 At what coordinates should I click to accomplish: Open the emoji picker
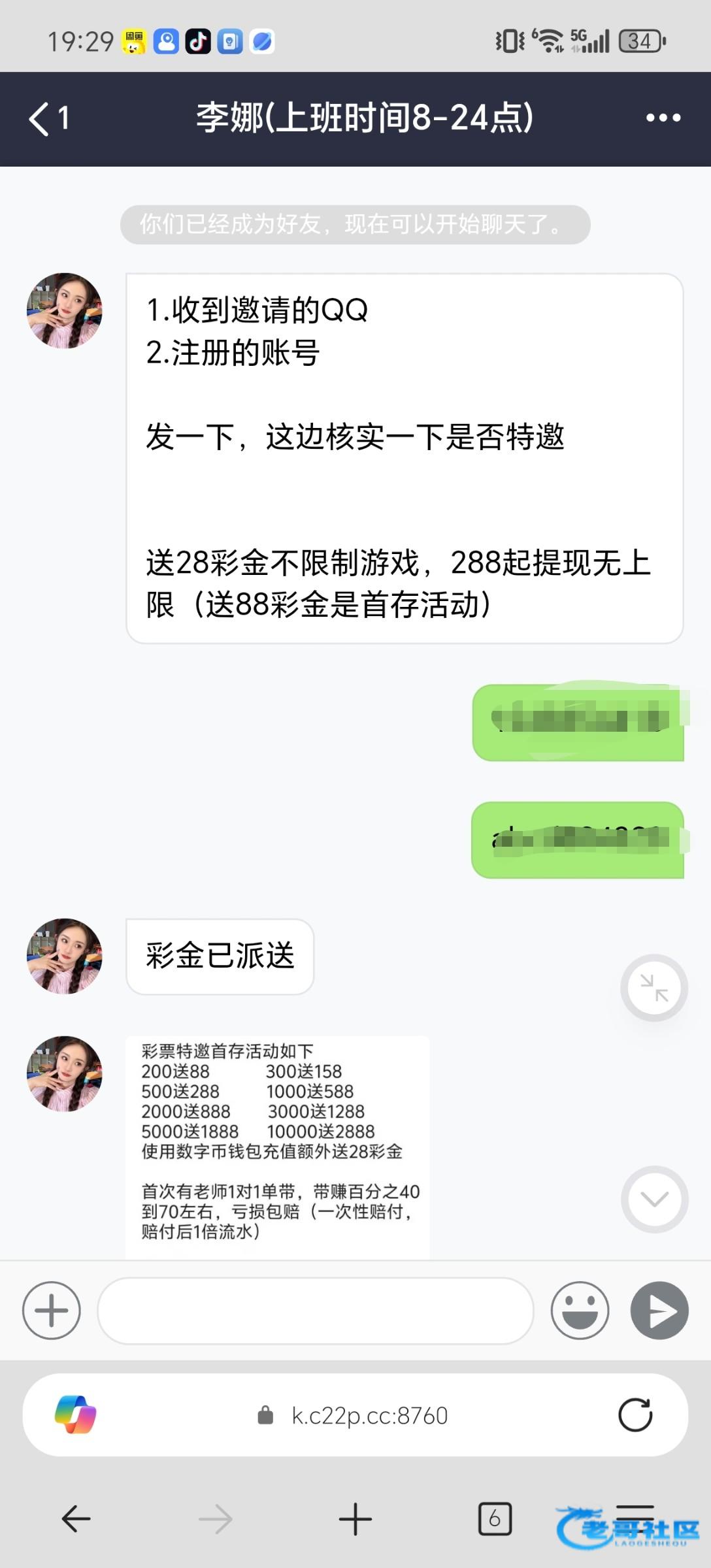point(579,1311)
